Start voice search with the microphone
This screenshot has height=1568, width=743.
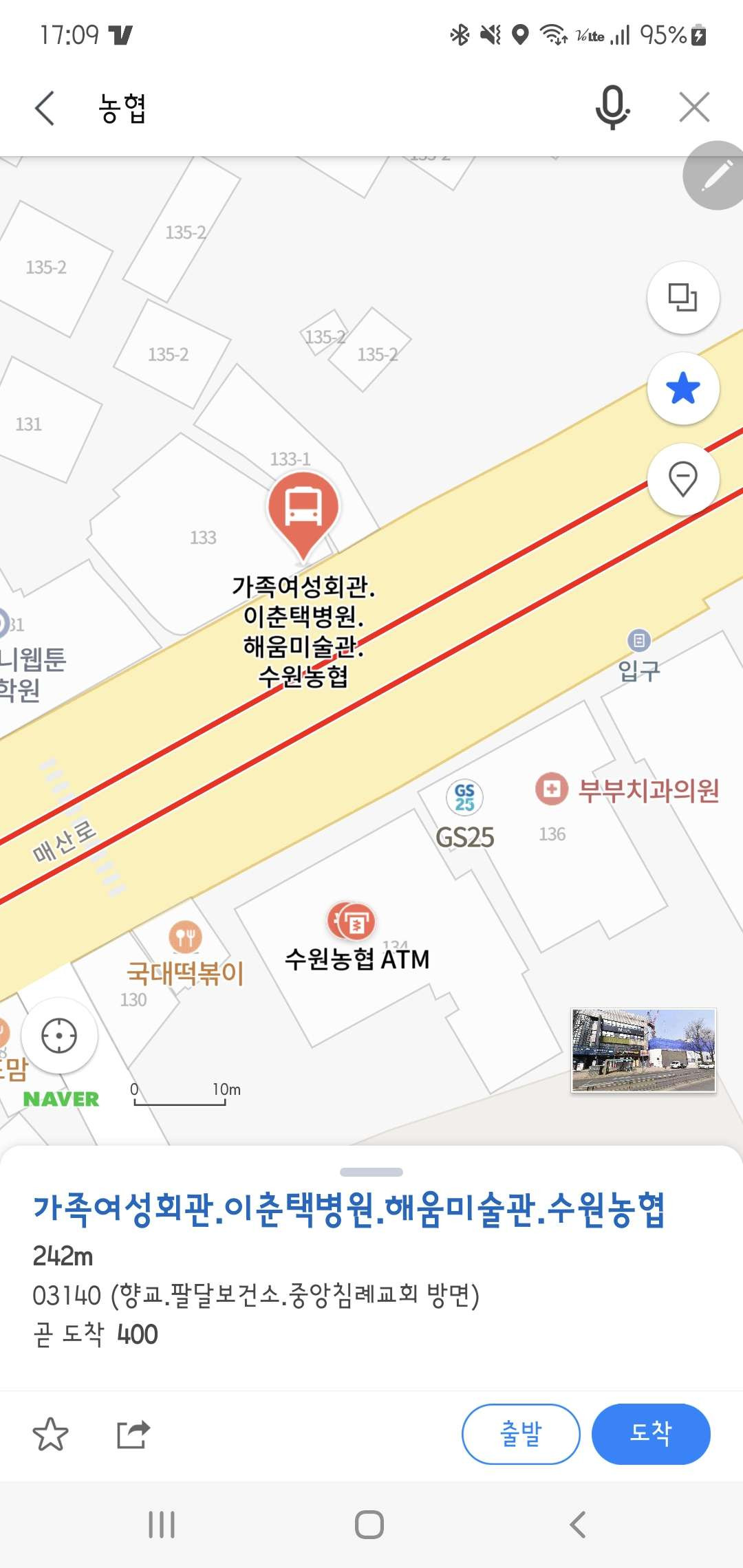pos(612,108)
